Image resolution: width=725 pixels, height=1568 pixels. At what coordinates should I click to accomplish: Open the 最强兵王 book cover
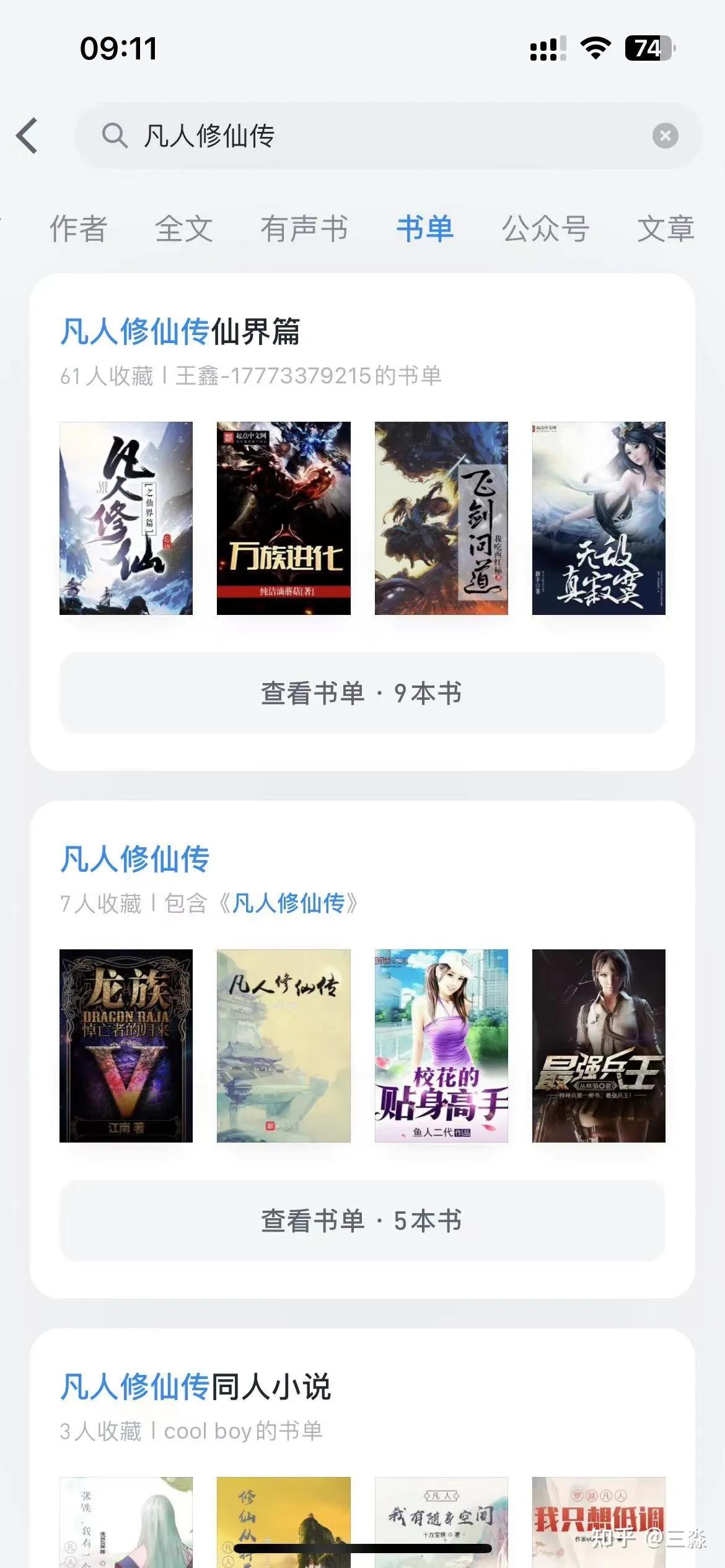coord(599,1047)
